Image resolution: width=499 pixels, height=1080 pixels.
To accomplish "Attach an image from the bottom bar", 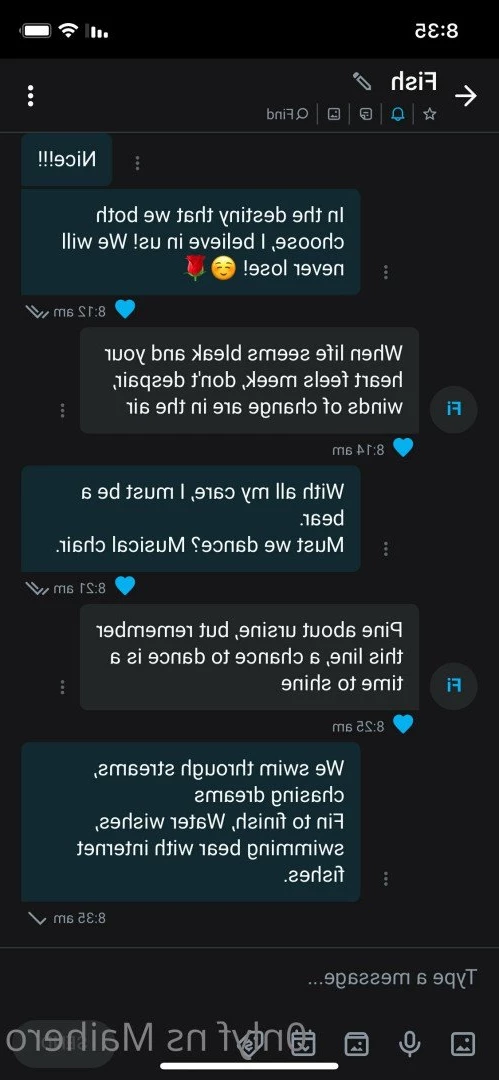I will [x=463, y=1044].
